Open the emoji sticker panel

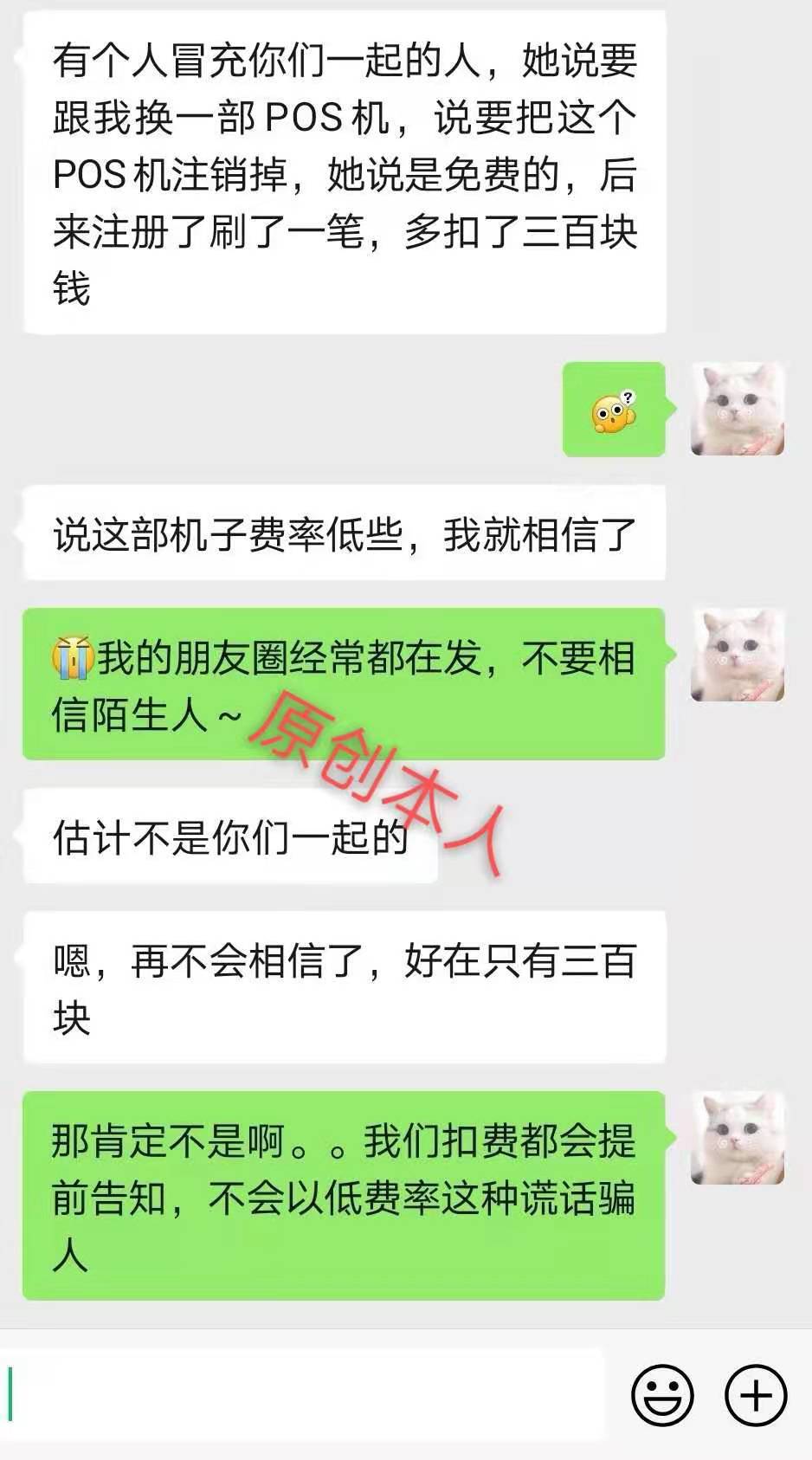pyautogui.click(x=662, y=1395)
